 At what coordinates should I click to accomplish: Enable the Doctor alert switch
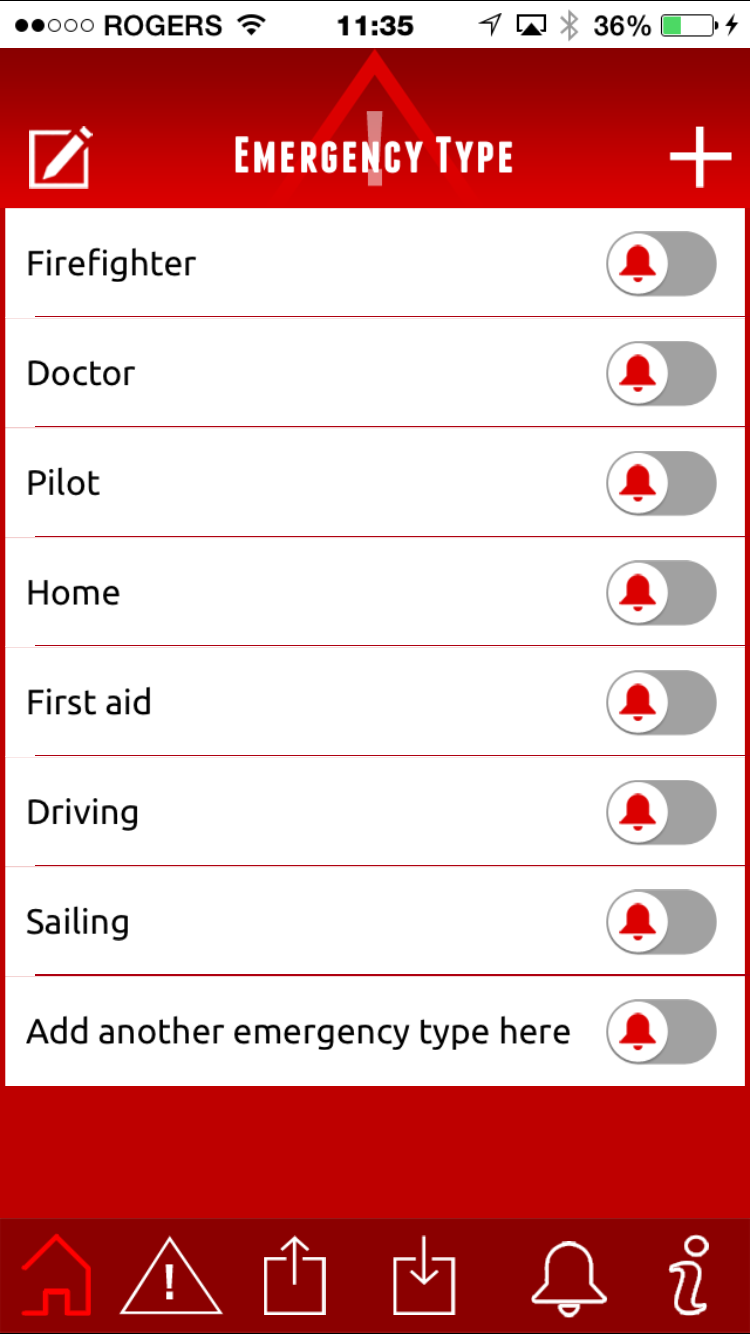coord(661,374)
